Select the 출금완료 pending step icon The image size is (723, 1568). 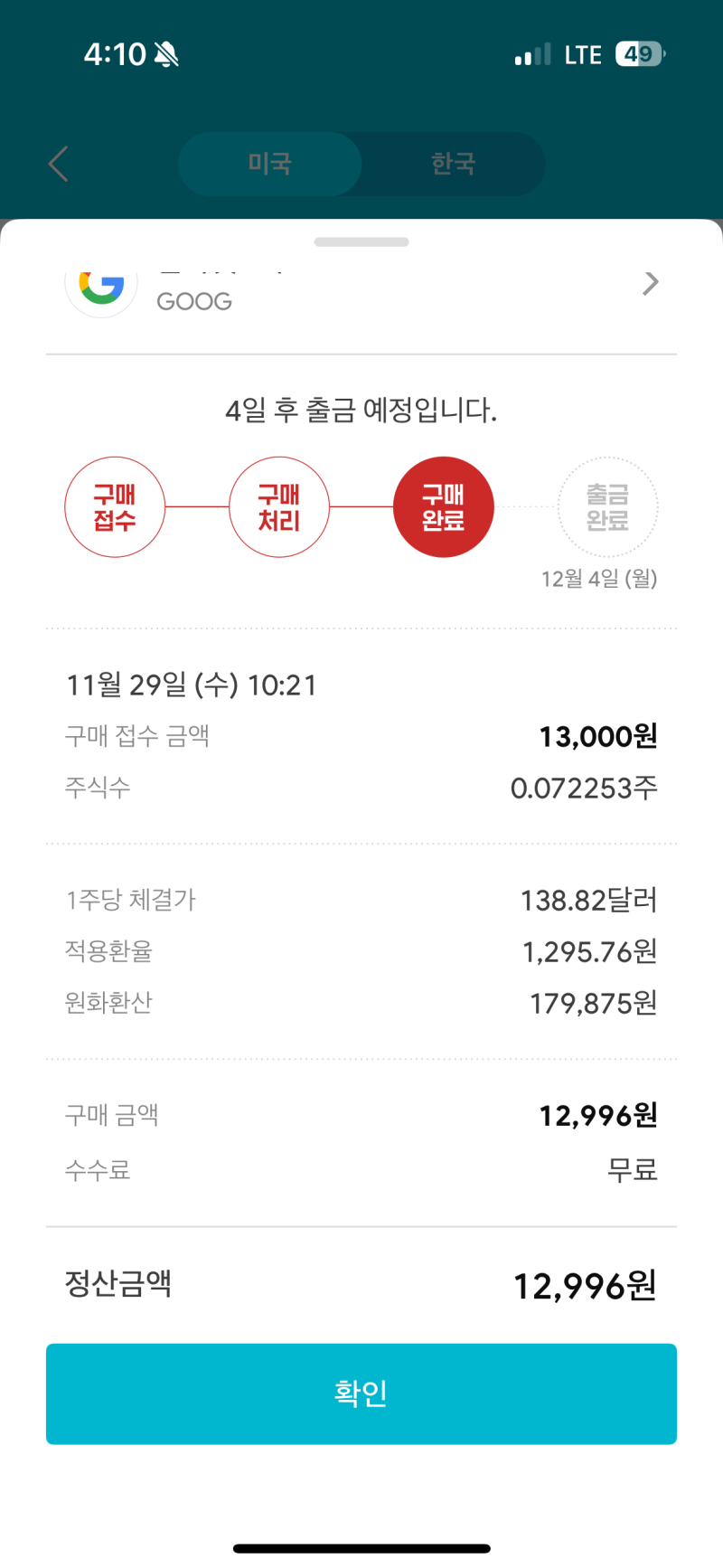click(x=607, y=506)
